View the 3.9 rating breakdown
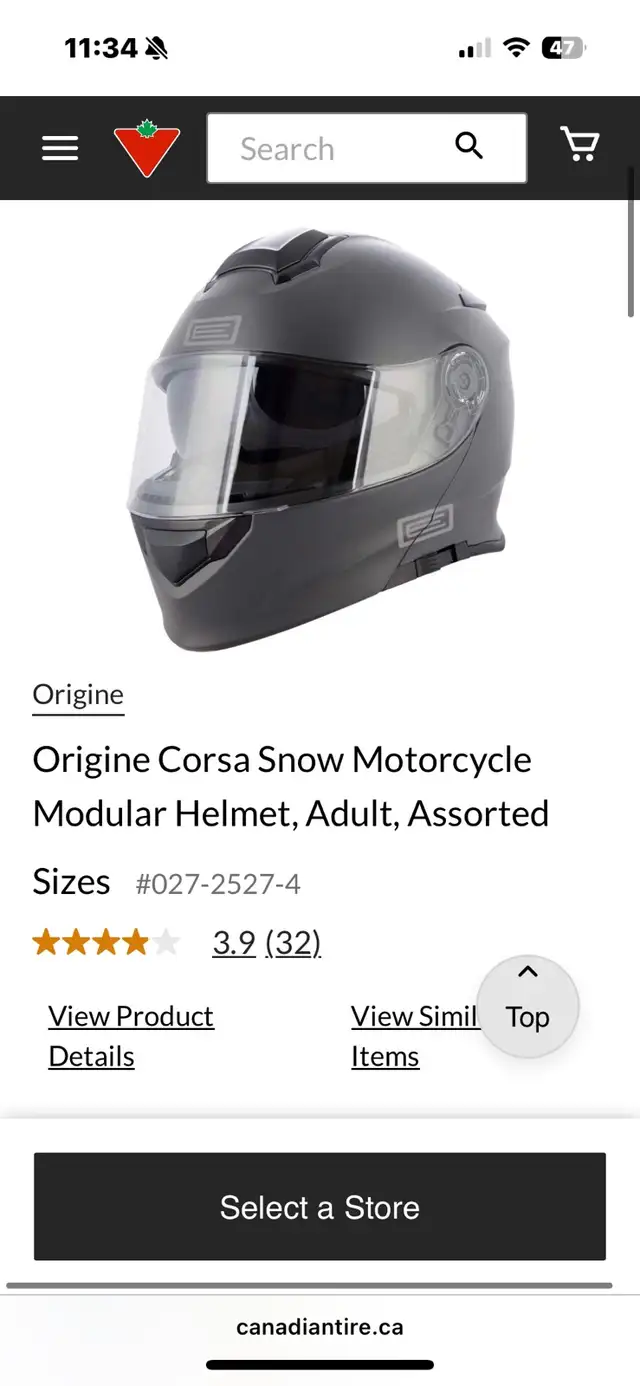The width and height of the screenshot is (640, 1386). [x=234, y=942]
